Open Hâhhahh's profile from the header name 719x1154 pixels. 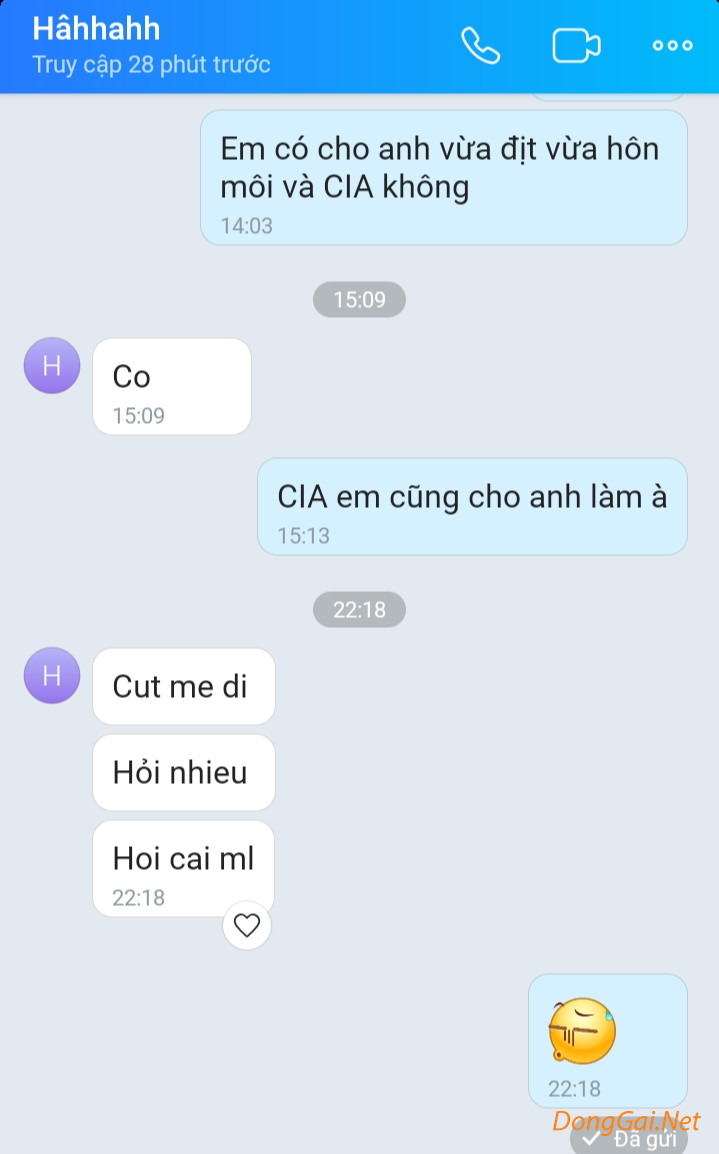[96, 28]
